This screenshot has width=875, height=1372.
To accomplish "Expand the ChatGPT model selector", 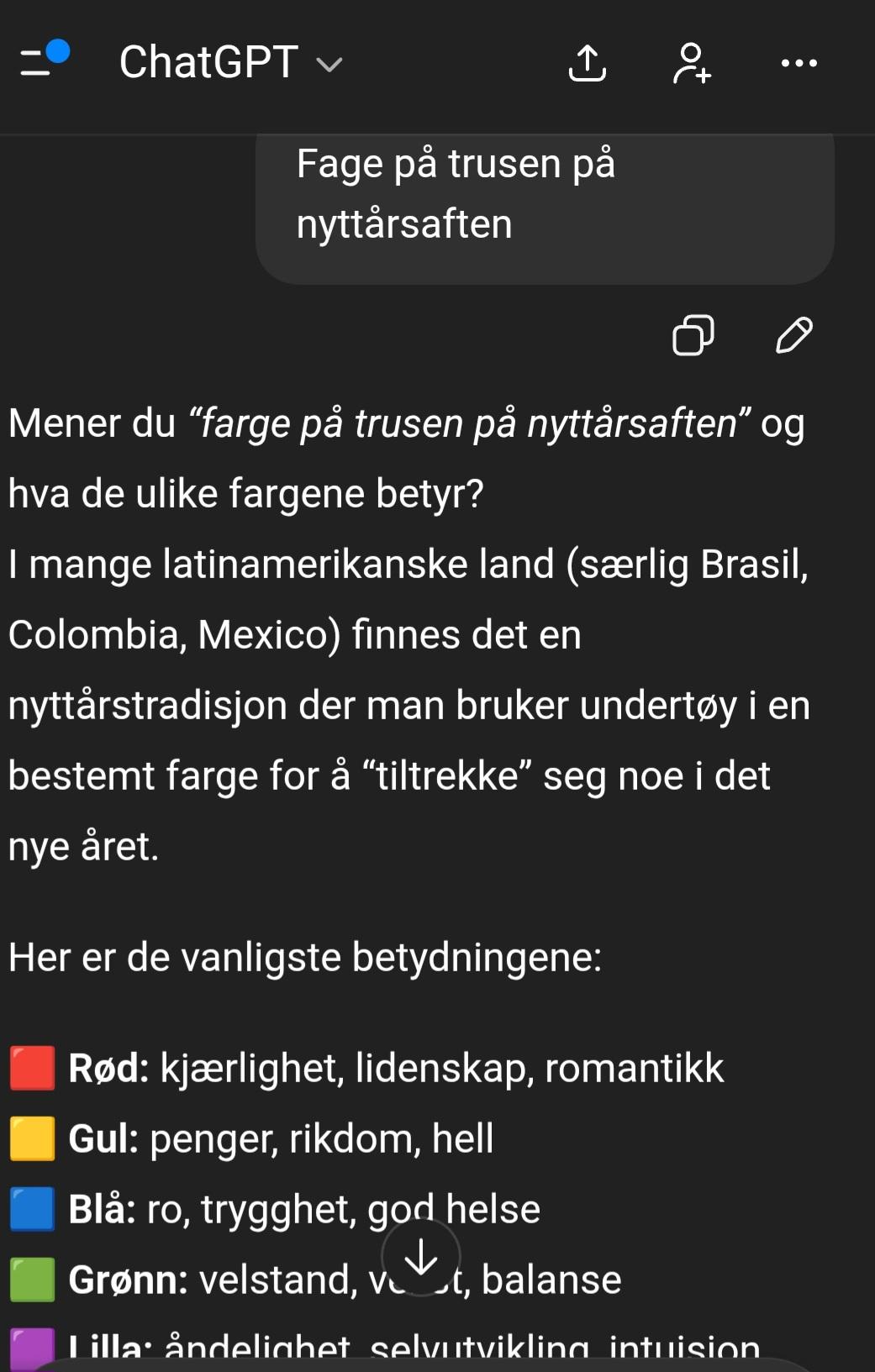I will tap(230, 63).
